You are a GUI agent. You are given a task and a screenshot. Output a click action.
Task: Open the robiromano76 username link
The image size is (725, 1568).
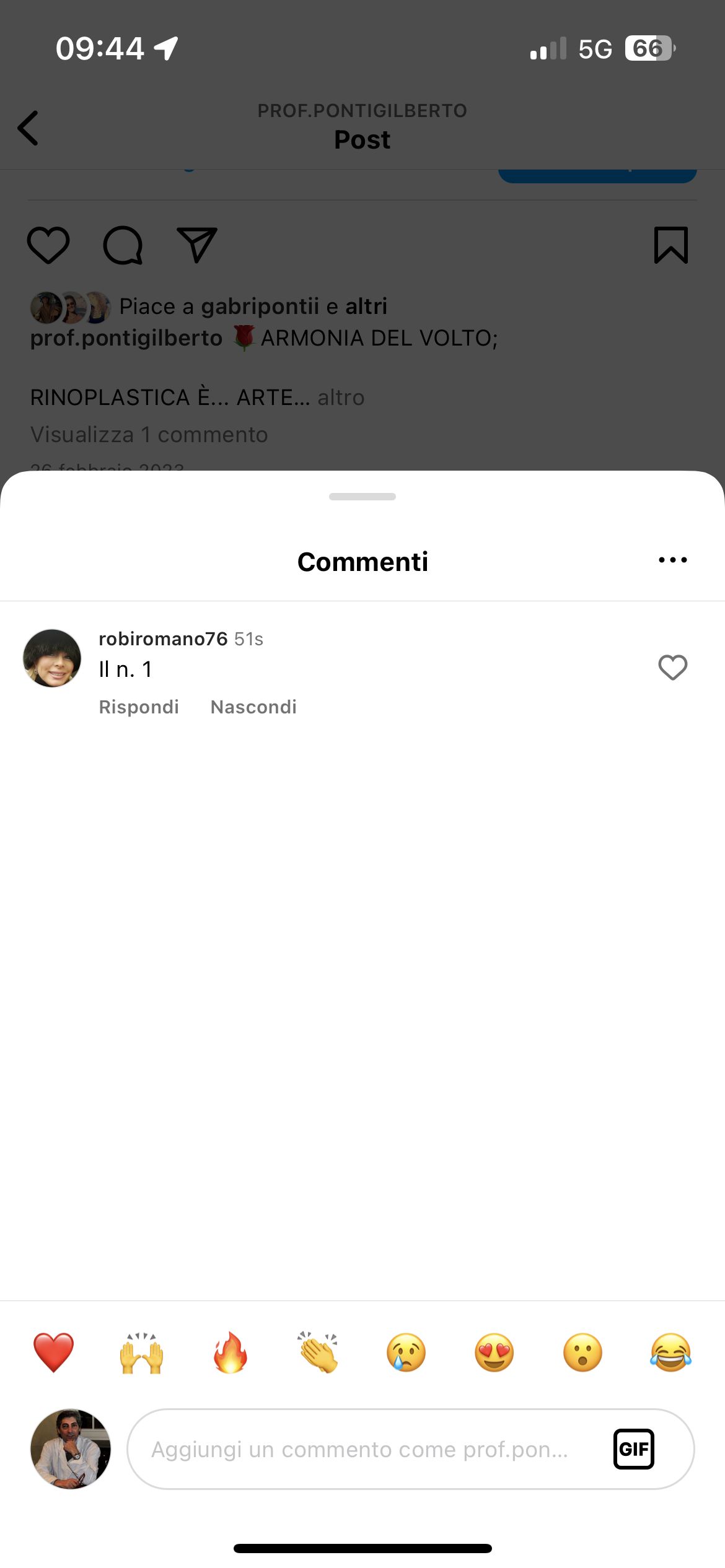[163, 638]
